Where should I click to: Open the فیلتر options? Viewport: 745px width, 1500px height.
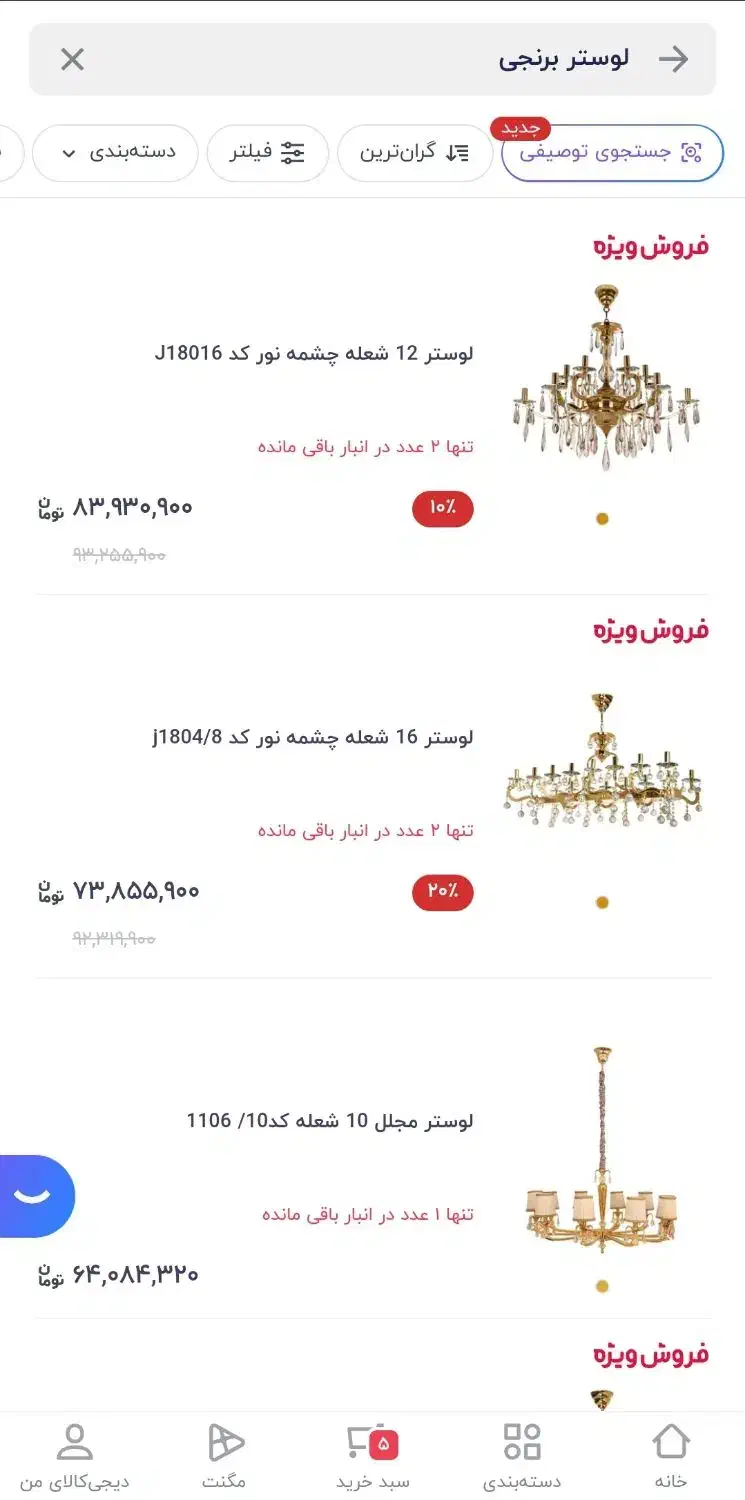[267, 153]
